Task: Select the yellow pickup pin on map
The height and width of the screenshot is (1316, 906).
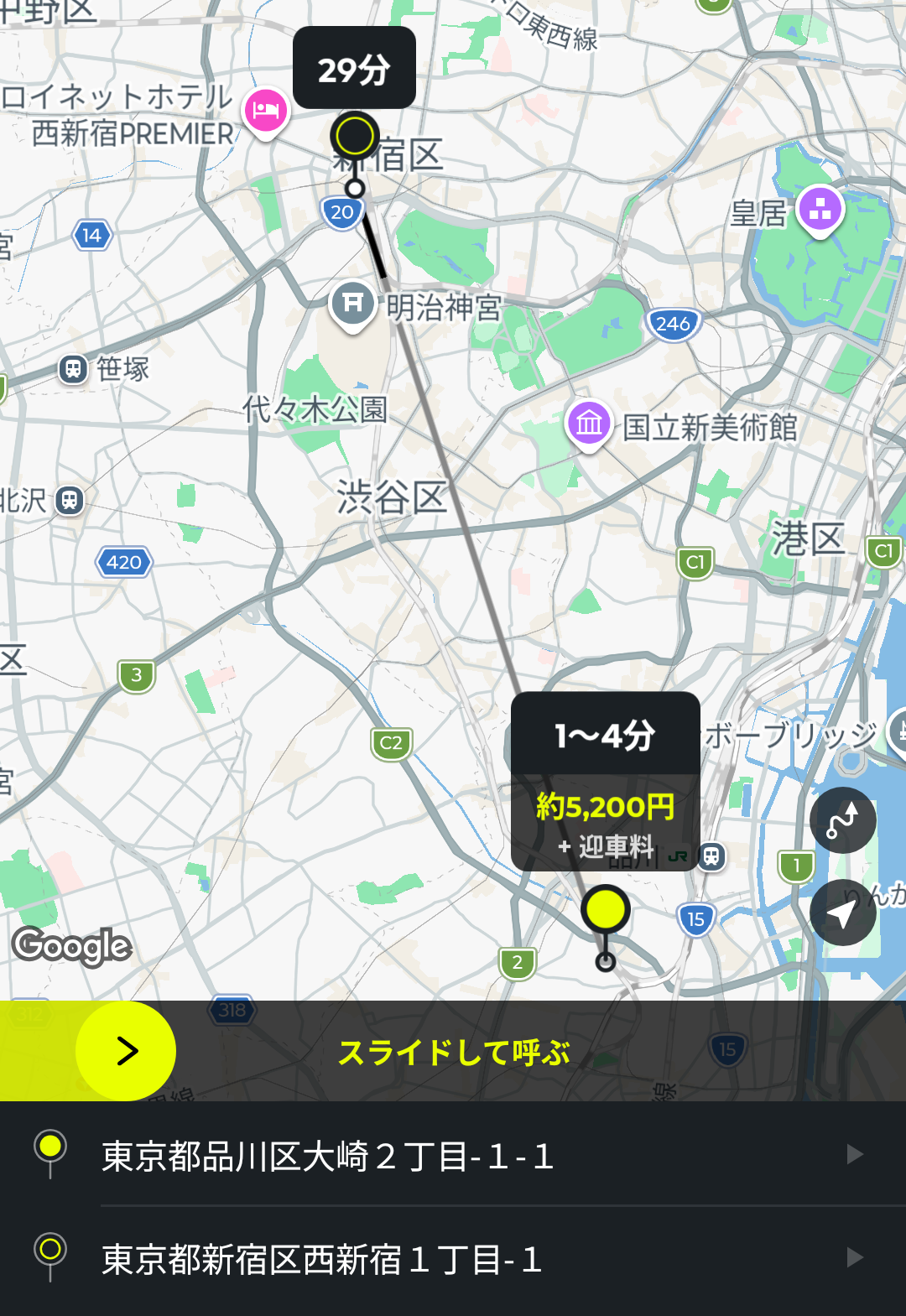Action: 605,909
